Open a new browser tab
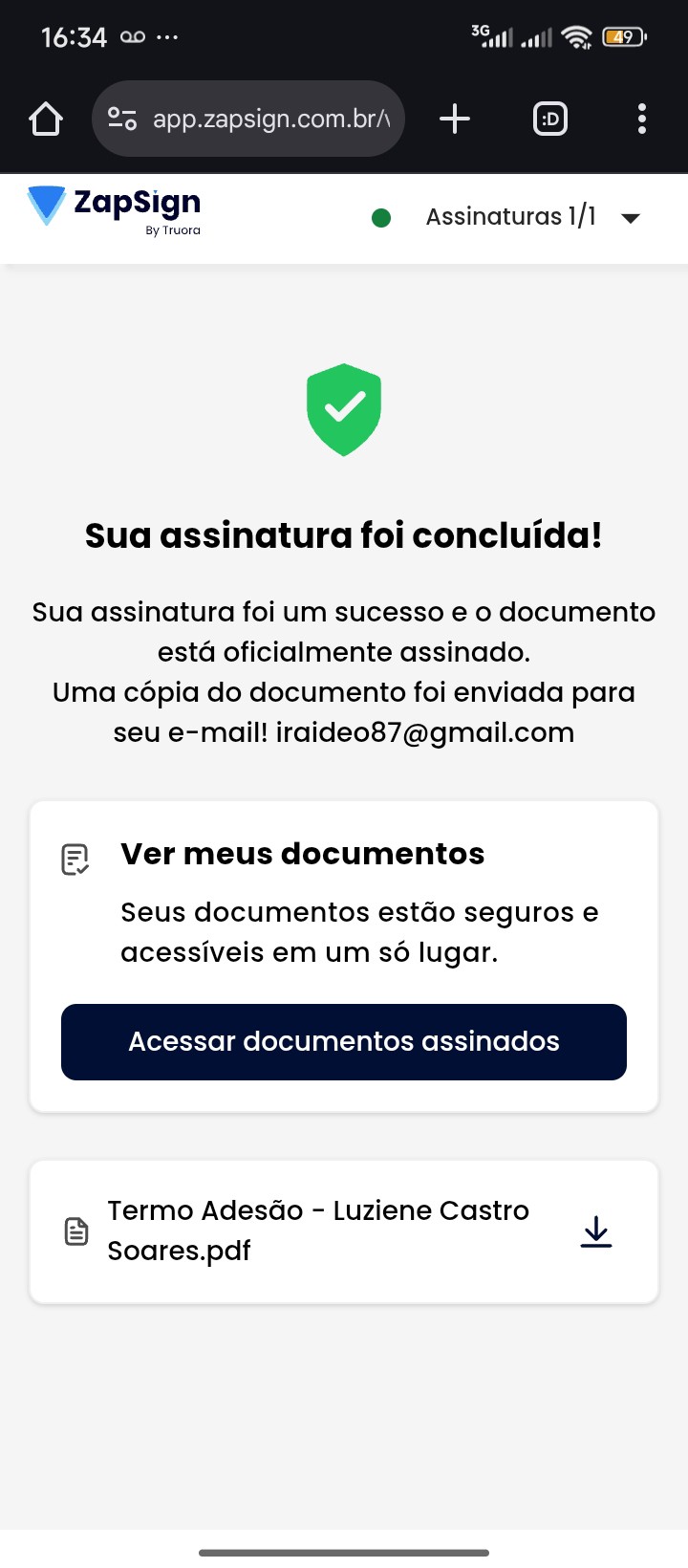Image resolution: width=688 pixels, height=1568 pixels. click(455, 120)
